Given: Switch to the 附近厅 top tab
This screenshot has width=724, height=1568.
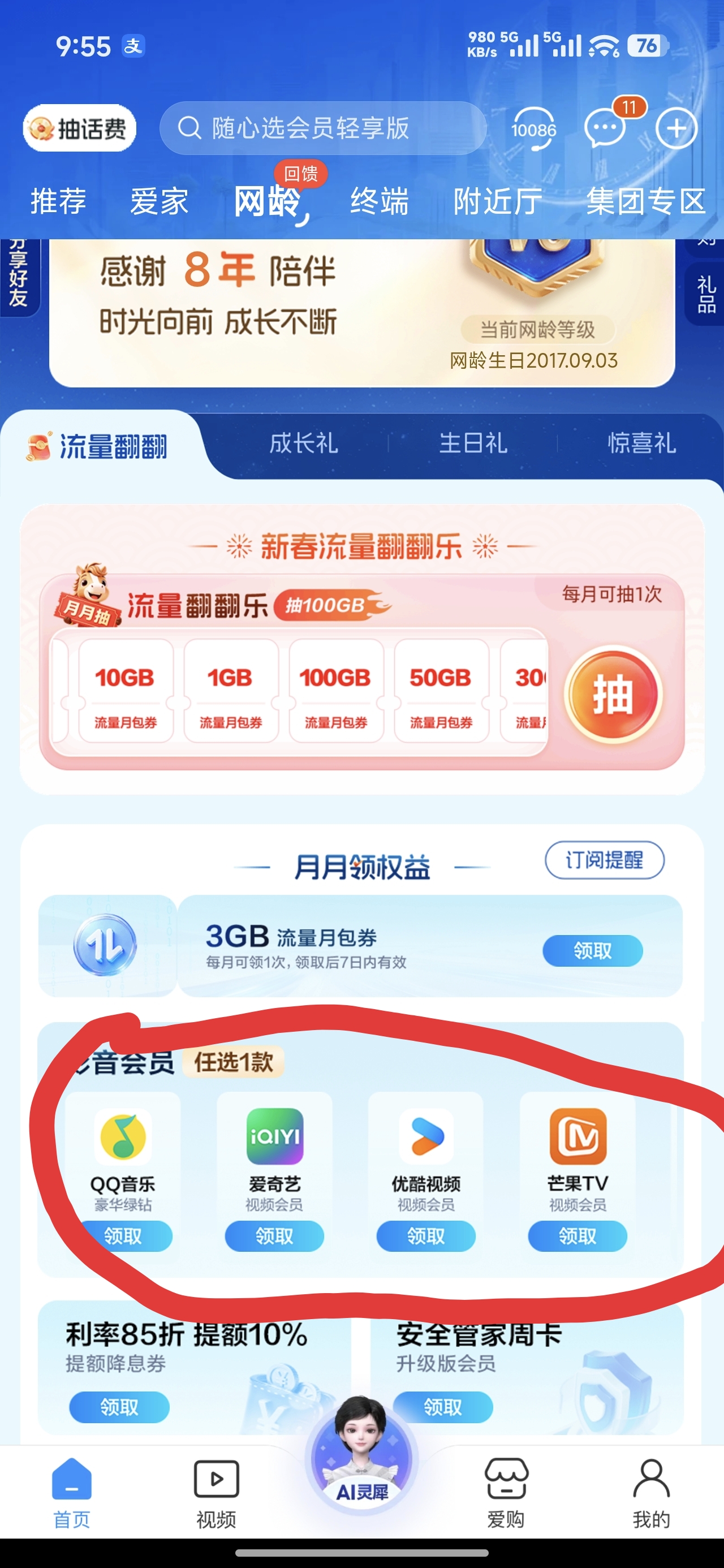Looking at the screenshot, I should (x=498, y=201).
